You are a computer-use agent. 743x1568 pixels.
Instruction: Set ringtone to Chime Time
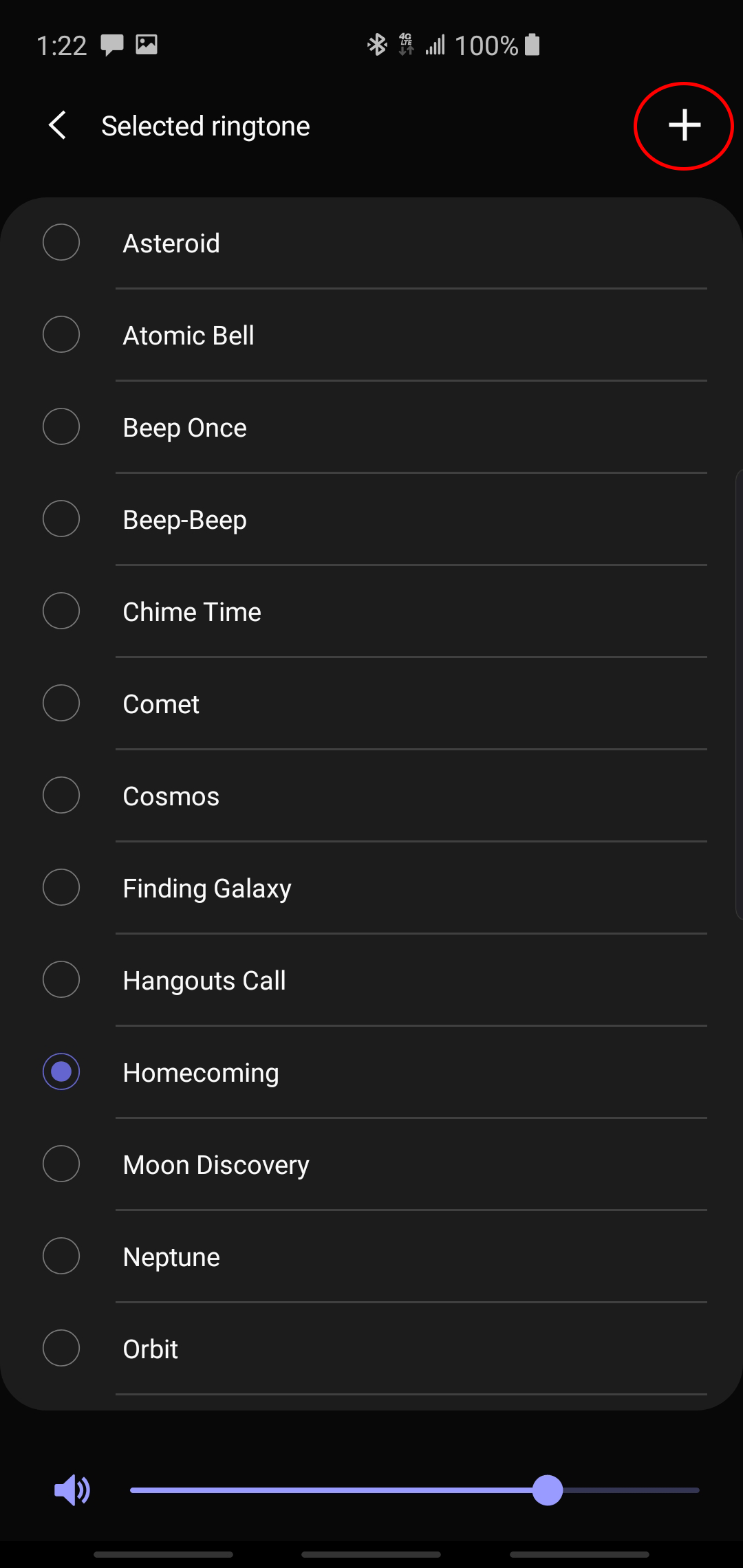coord(61,611)
